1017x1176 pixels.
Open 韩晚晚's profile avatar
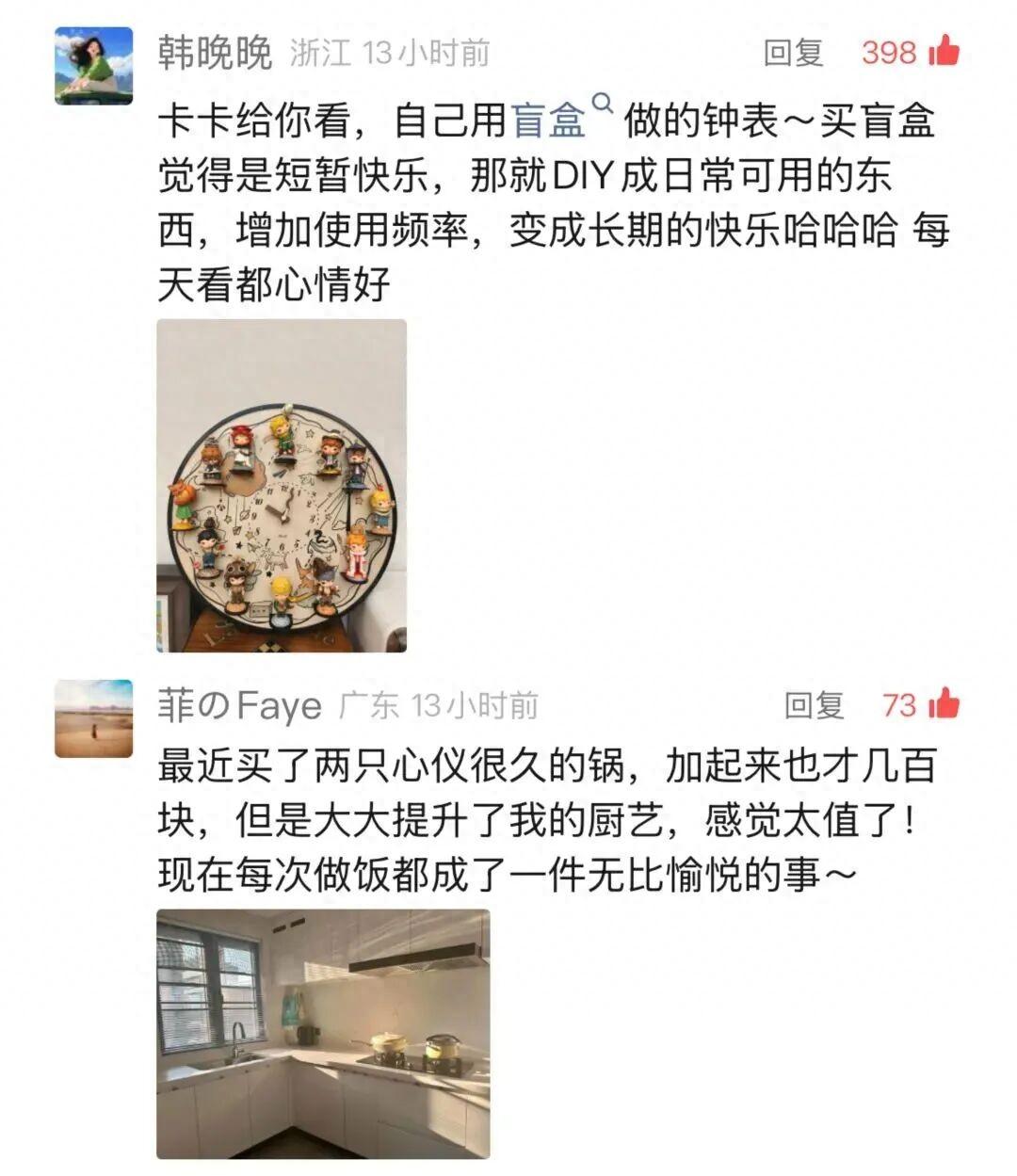(x=93, y=66)
